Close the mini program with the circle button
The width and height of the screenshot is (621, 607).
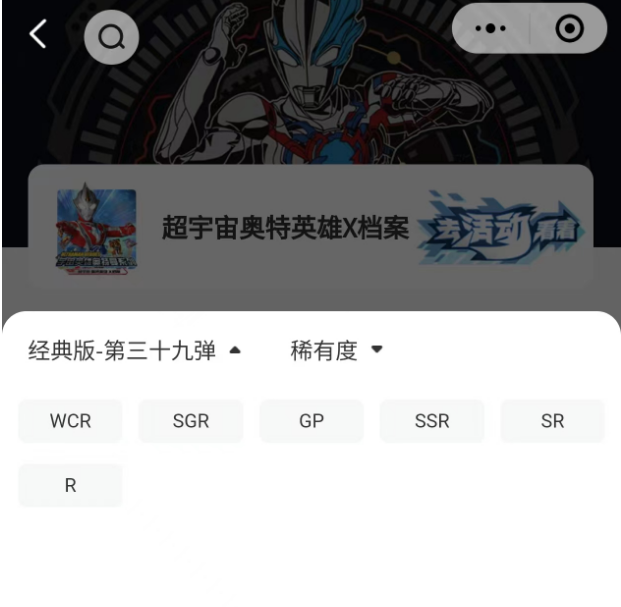[x=570, y=29]
